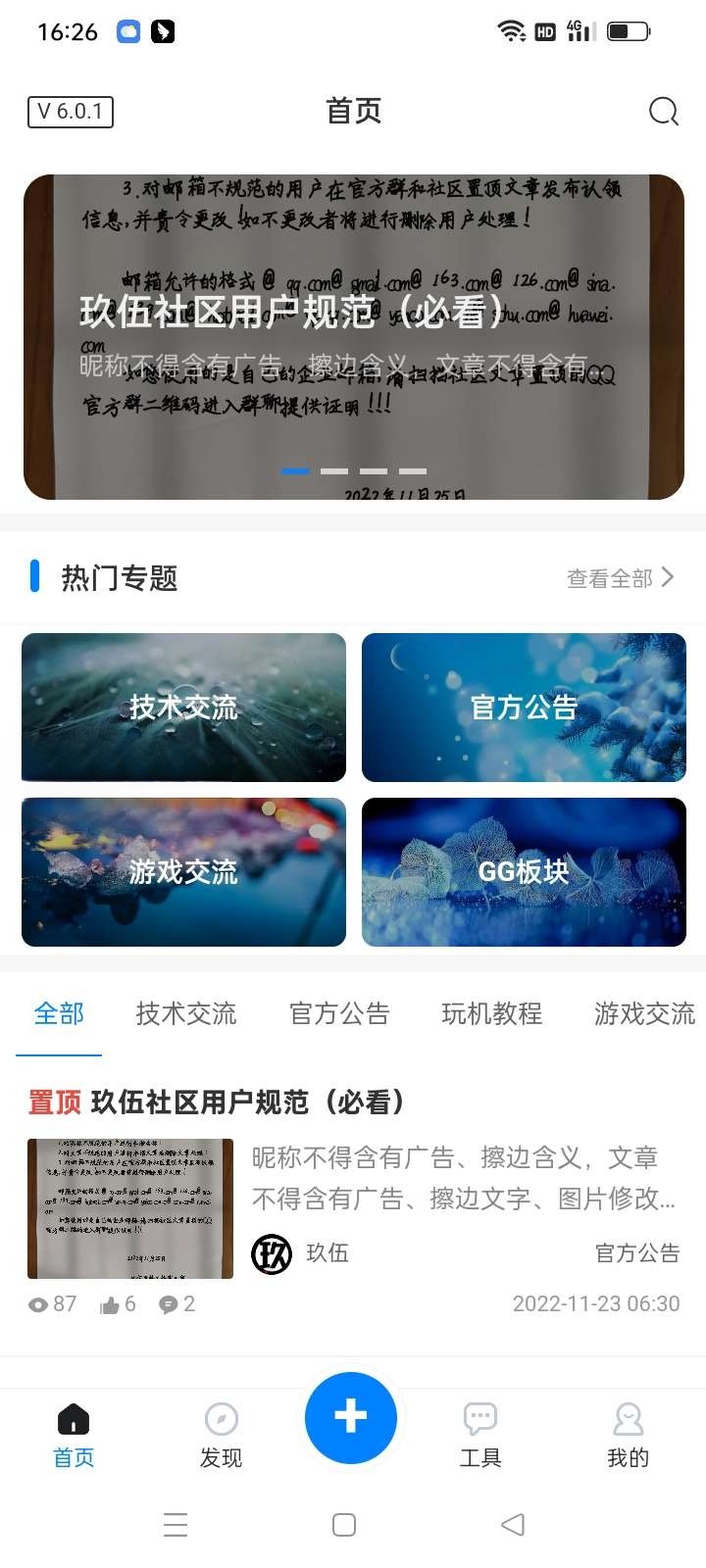Open the 我的 profile tab
Screen dimensions: 706x1568
coord(628,1434)
